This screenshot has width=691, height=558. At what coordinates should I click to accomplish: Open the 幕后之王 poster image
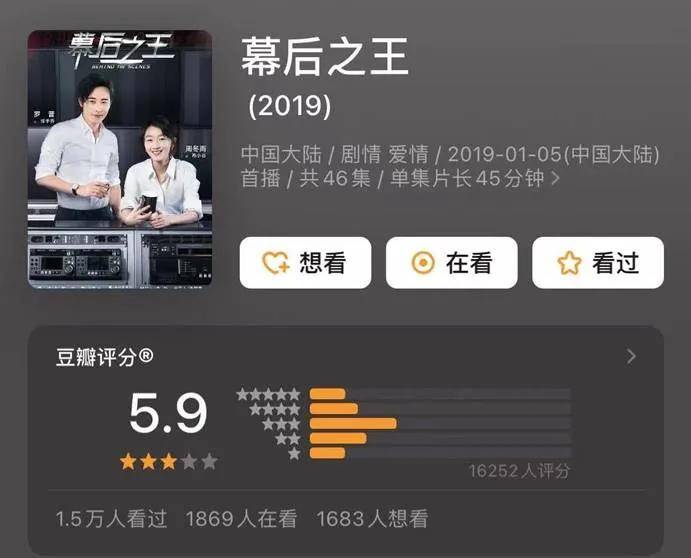click(119, 159)
